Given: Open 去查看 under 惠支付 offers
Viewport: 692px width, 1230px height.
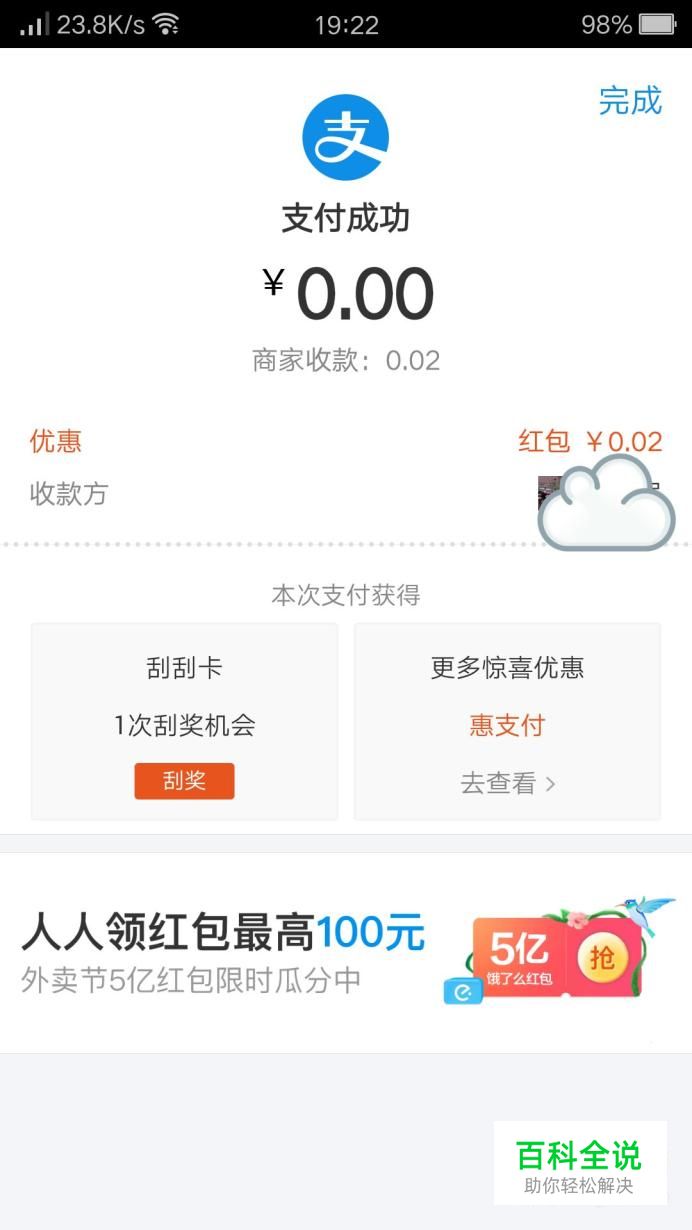Looking at the screenshot, I should point(507,783).
